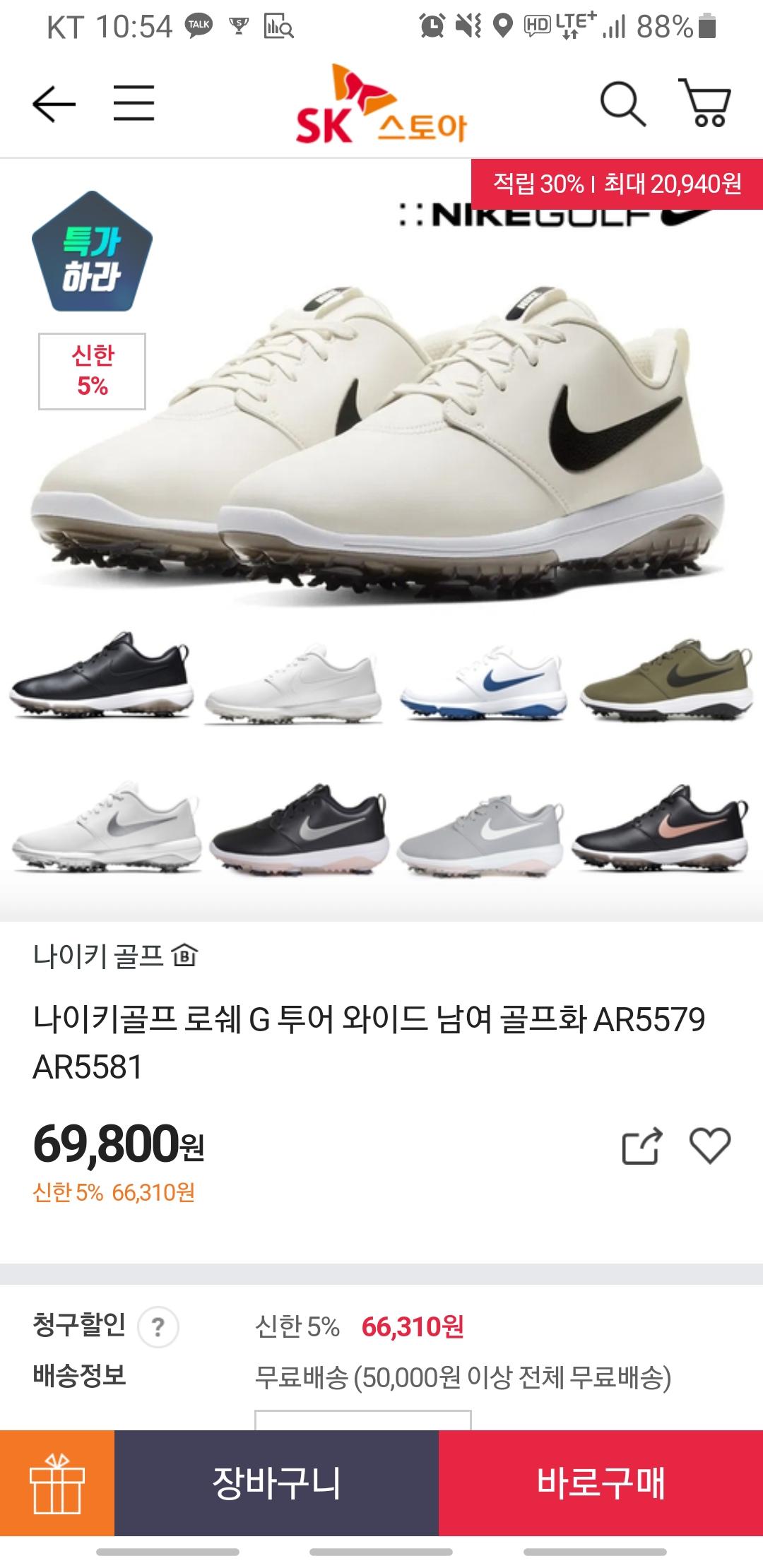Open the hamburger menu

pyautogui.click(x=134, y=104)
